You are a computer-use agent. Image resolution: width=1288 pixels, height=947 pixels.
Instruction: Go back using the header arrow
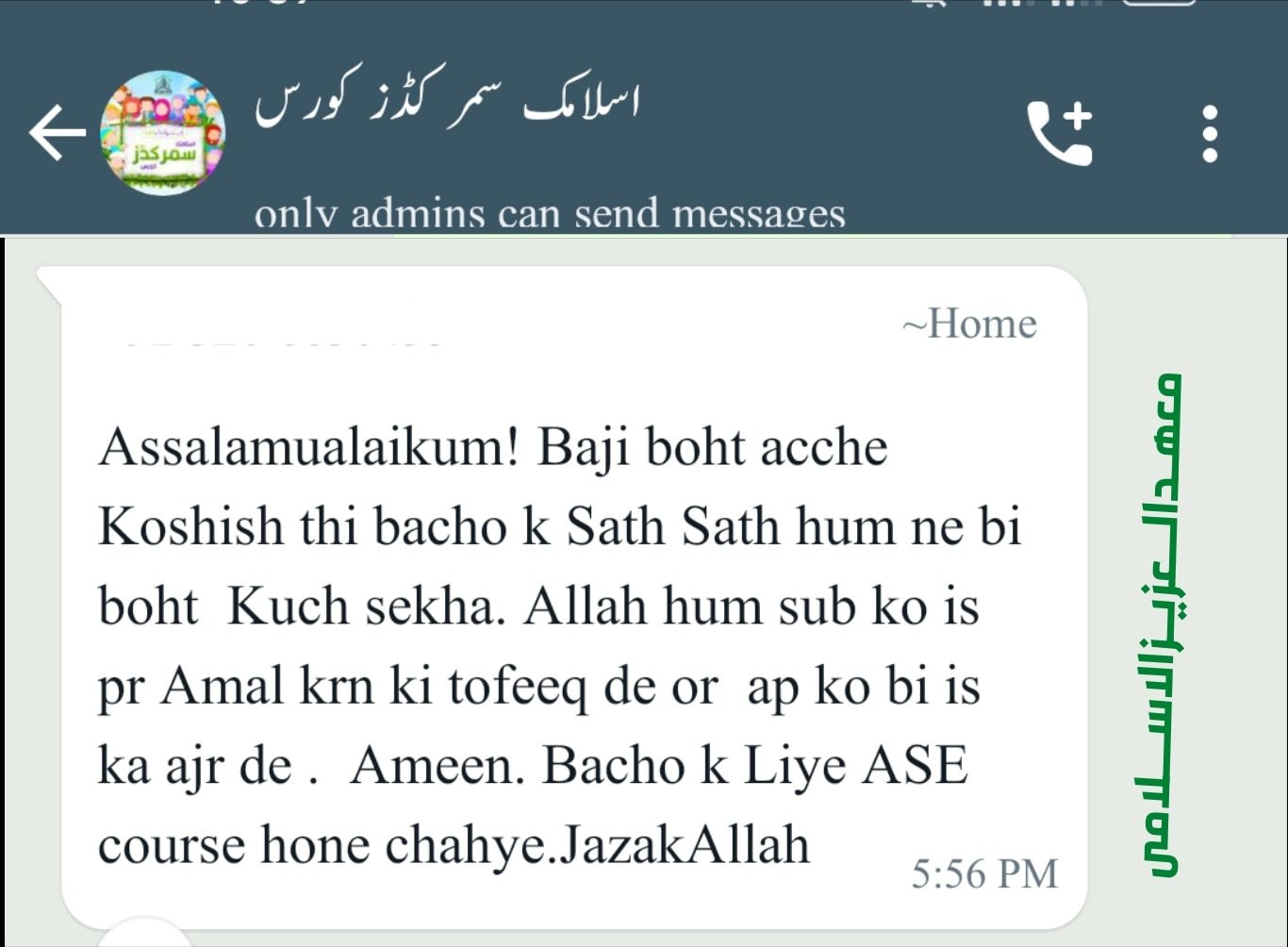[57, 132]
